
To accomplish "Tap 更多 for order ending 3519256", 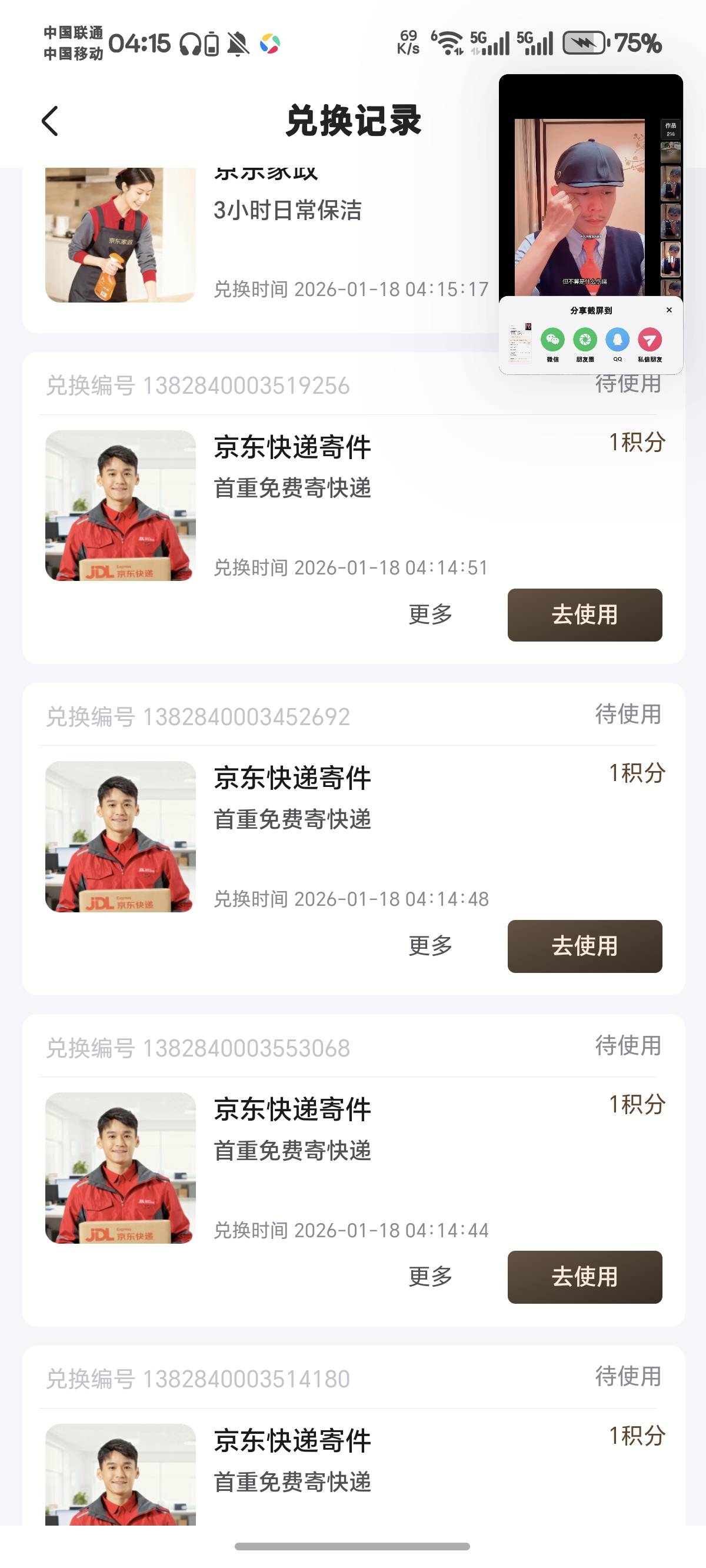I will 430,615.
